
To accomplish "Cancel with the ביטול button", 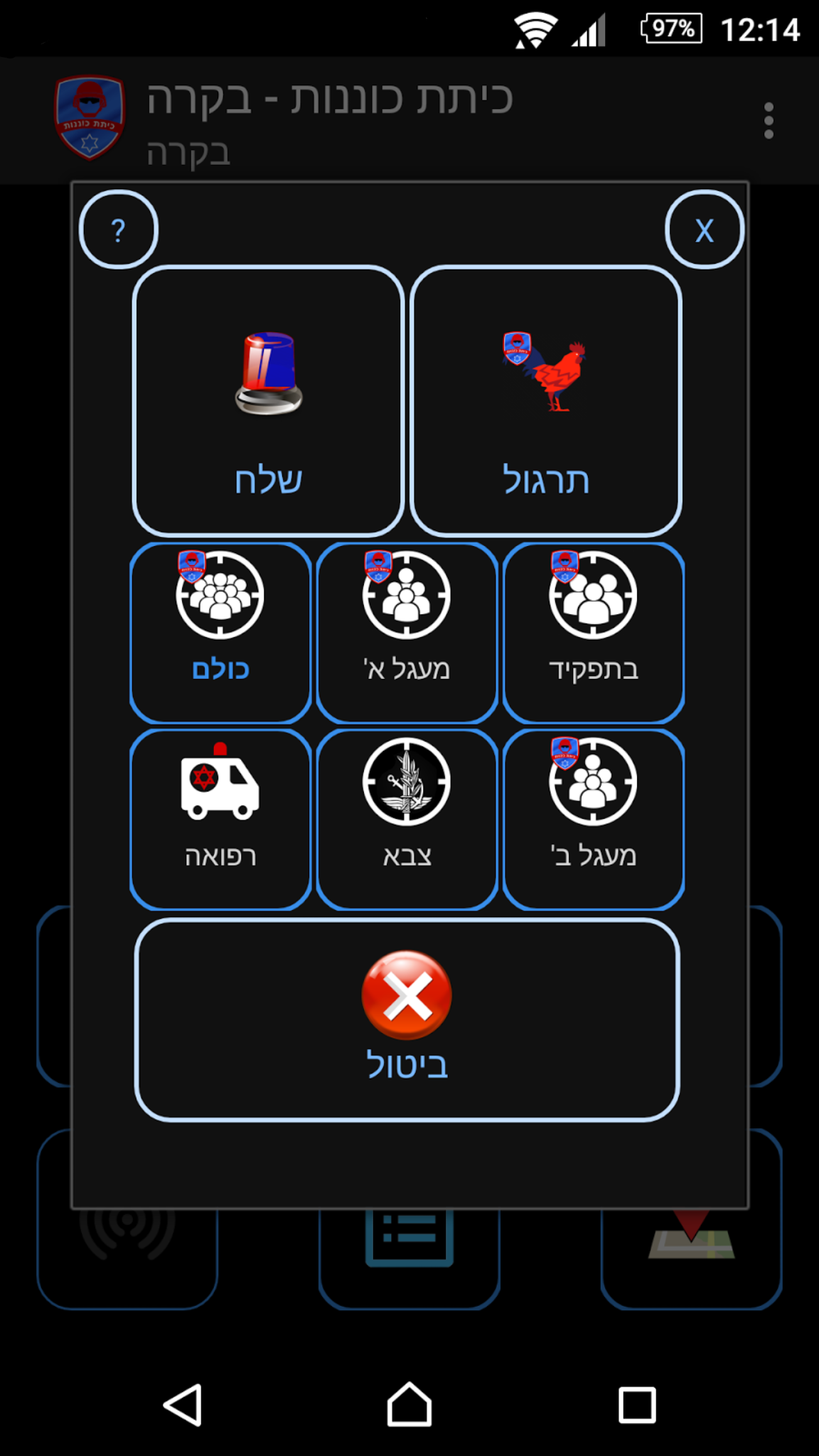I will [407, 1019].
